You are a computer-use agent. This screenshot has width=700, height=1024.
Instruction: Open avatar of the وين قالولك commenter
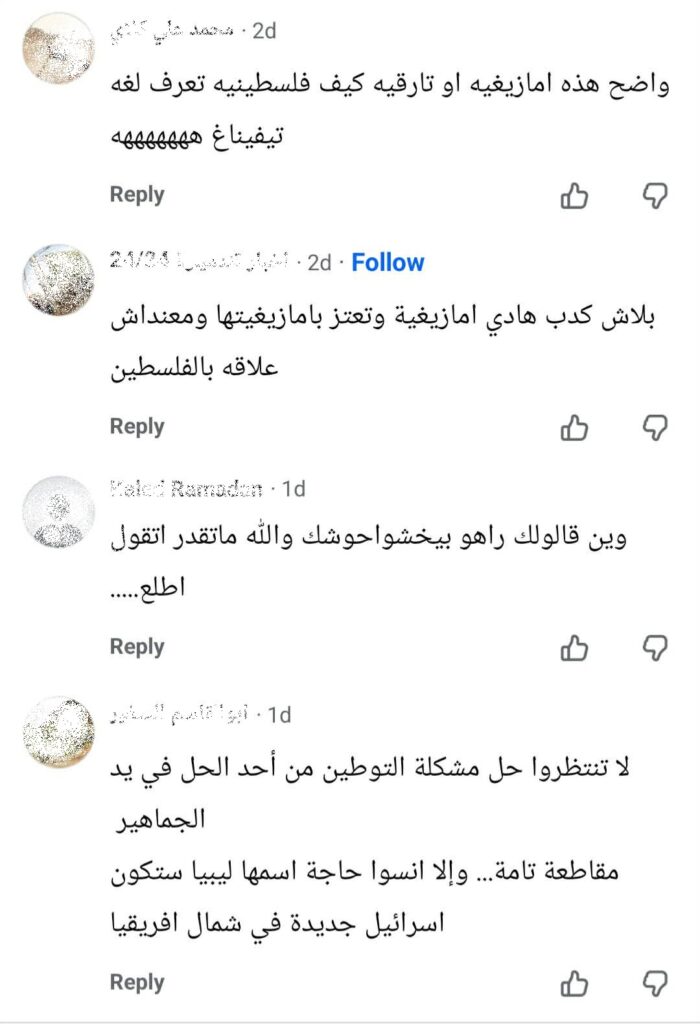click(x=58, y=512)
